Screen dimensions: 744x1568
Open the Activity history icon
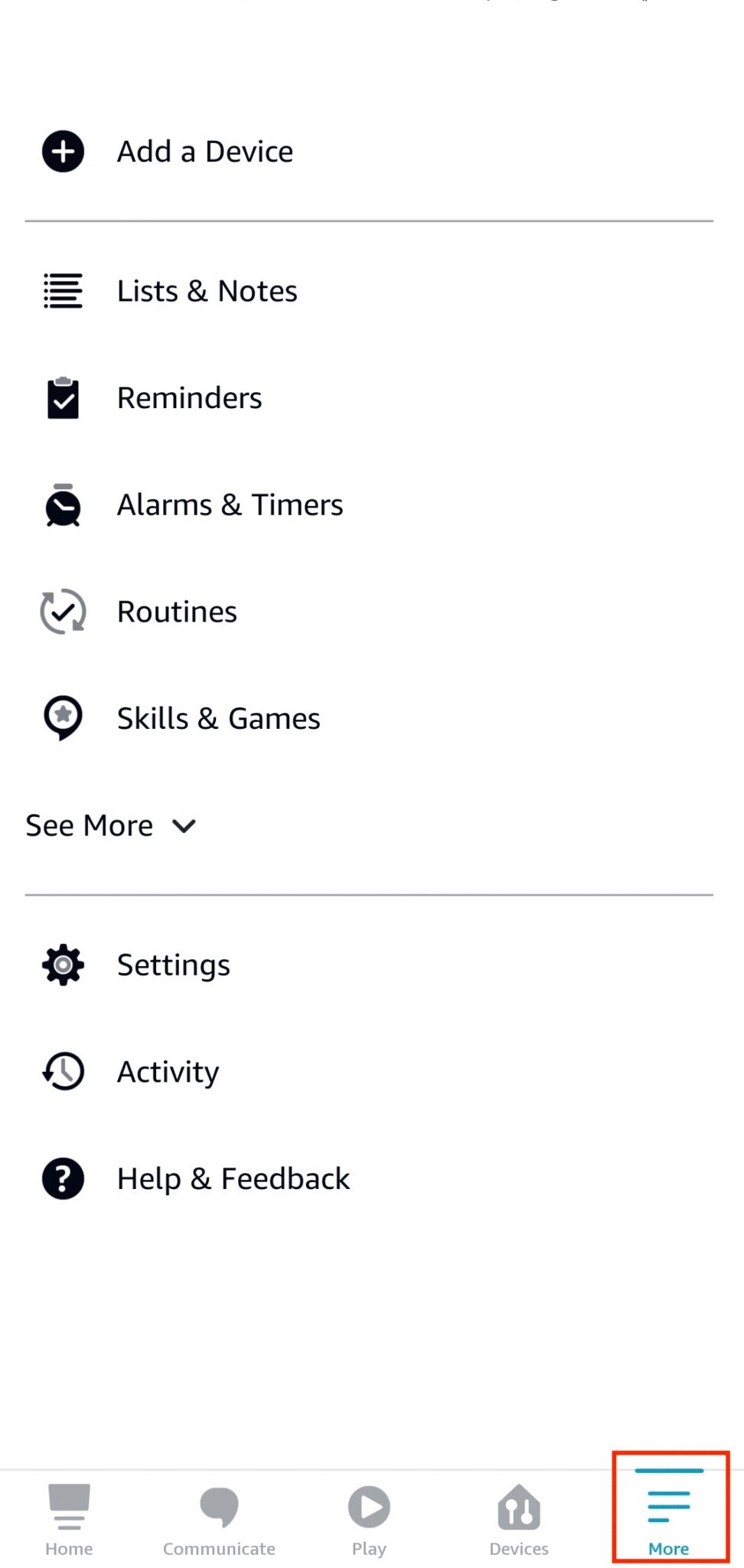(62, 1072)
